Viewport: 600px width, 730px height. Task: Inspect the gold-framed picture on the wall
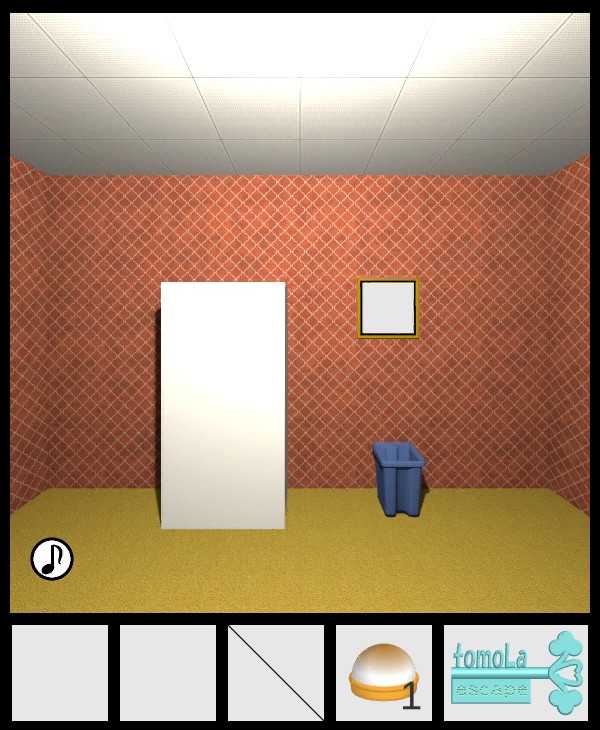pos(388,308)
